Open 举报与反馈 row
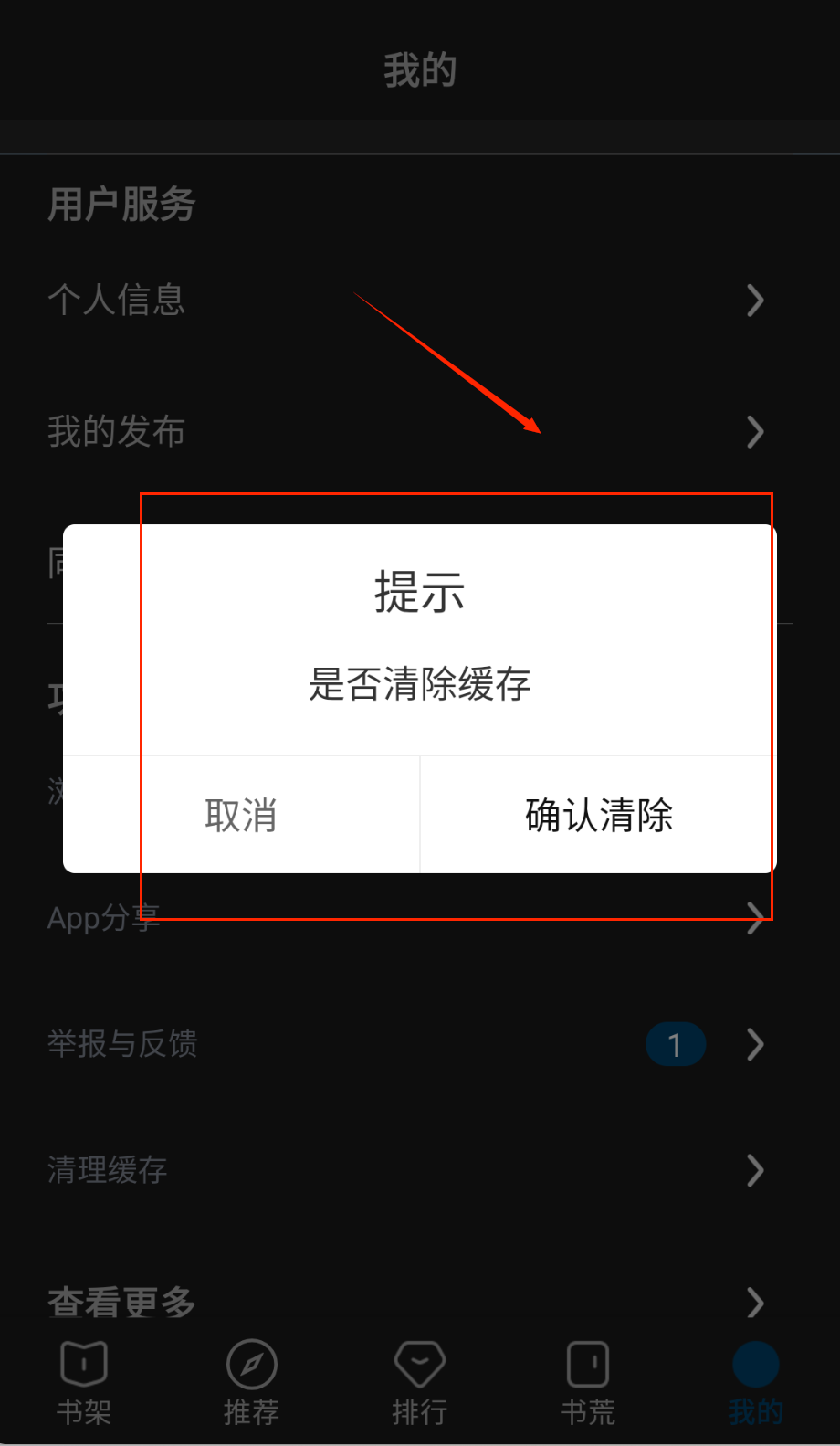This screenshot has height=1446, width=840. 406,1044
